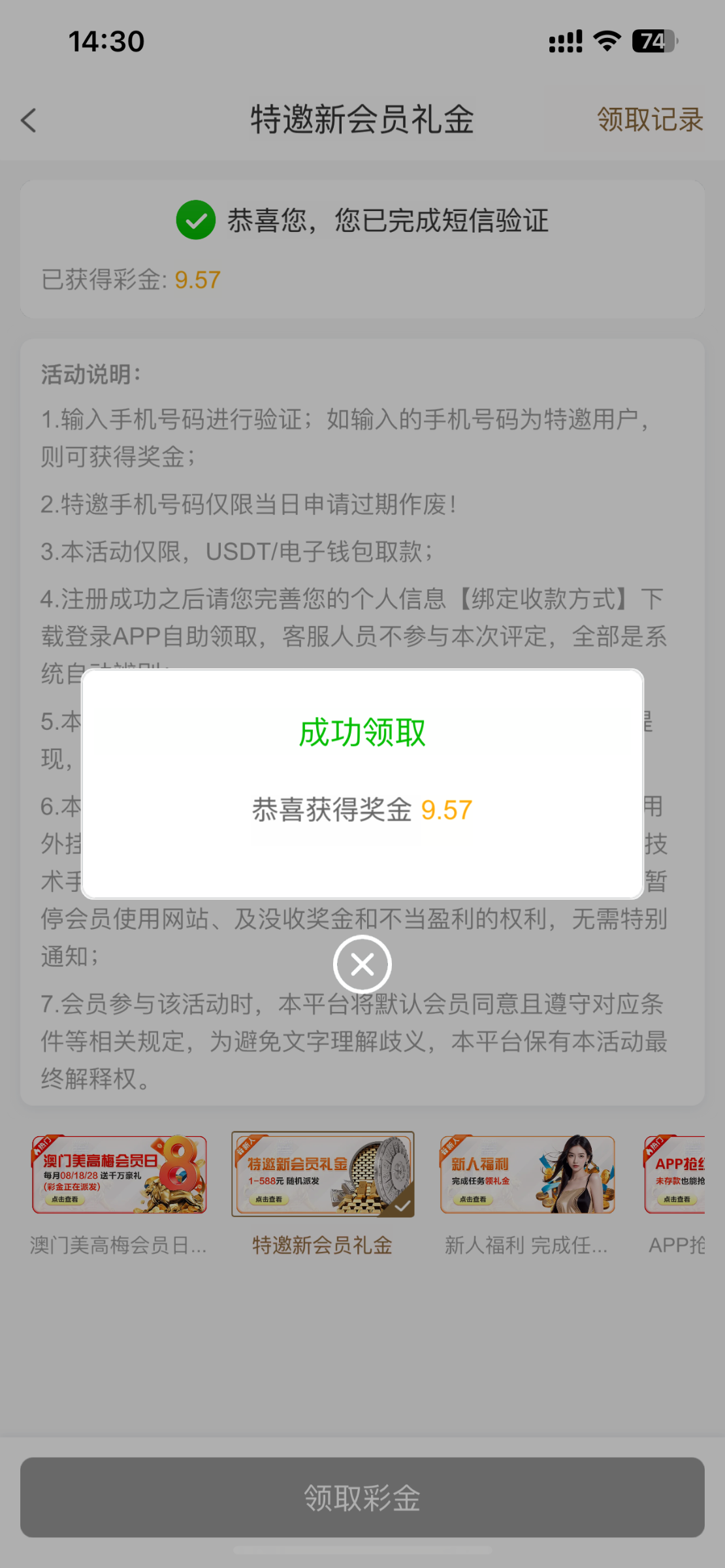725x1568 pixels.
Task: Go back using the left chevron arrow
Action: pyautogui.click(x=29, y=121)
